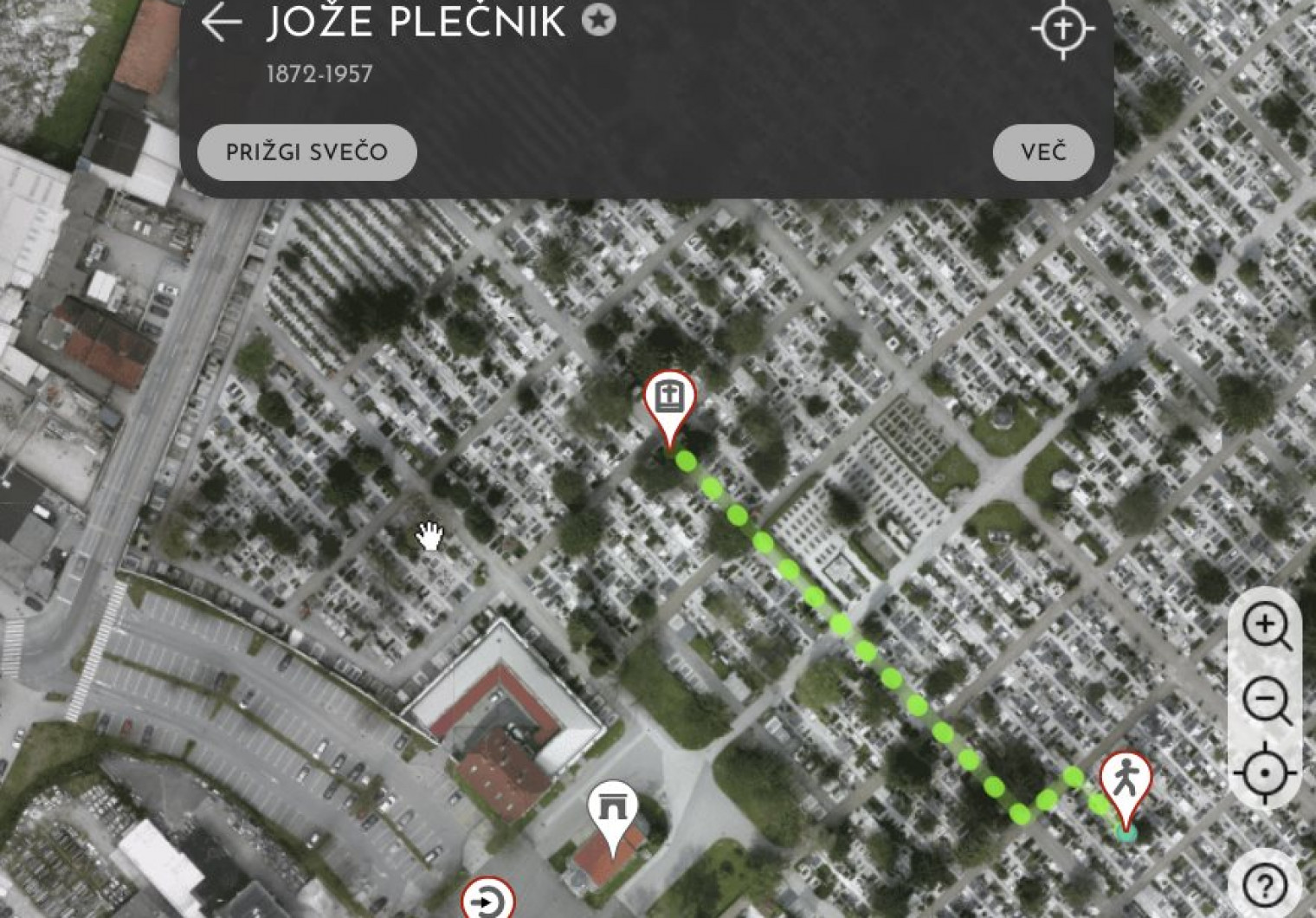Tap the star icon next to Jože Plečnik
The width and height of the screenshot is (1316, 918).
tap(598, 20)
